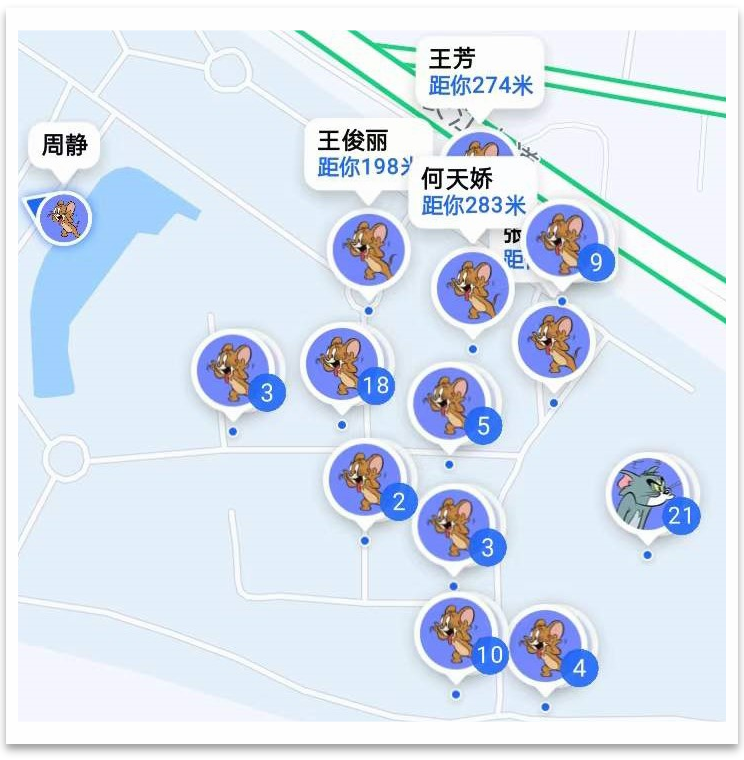Expand the marker cluster showing 9
This screenshot has width=744, height=760.
pyautogui.click(x=563, y=241)
